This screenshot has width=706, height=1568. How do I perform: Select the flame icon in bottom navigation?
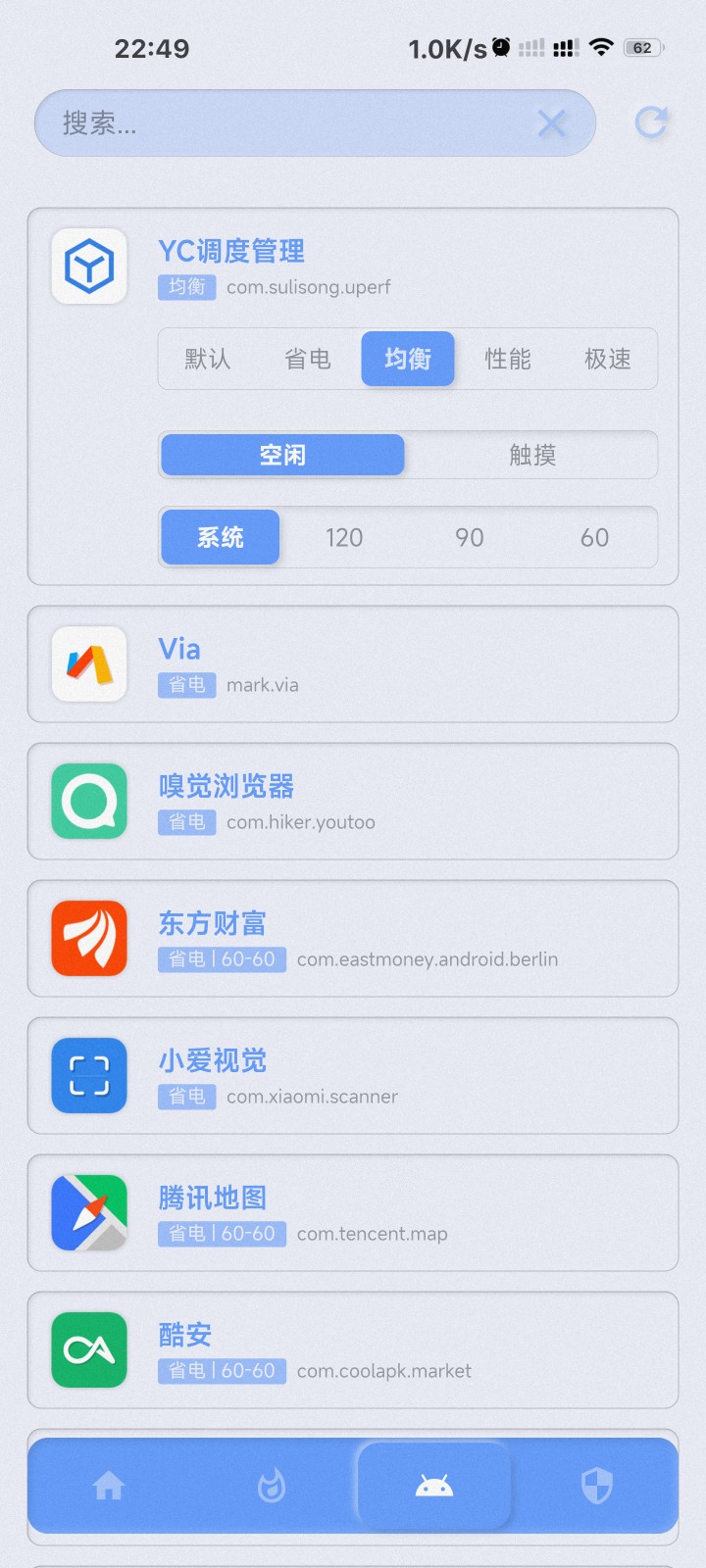[x=272, y=1486]
